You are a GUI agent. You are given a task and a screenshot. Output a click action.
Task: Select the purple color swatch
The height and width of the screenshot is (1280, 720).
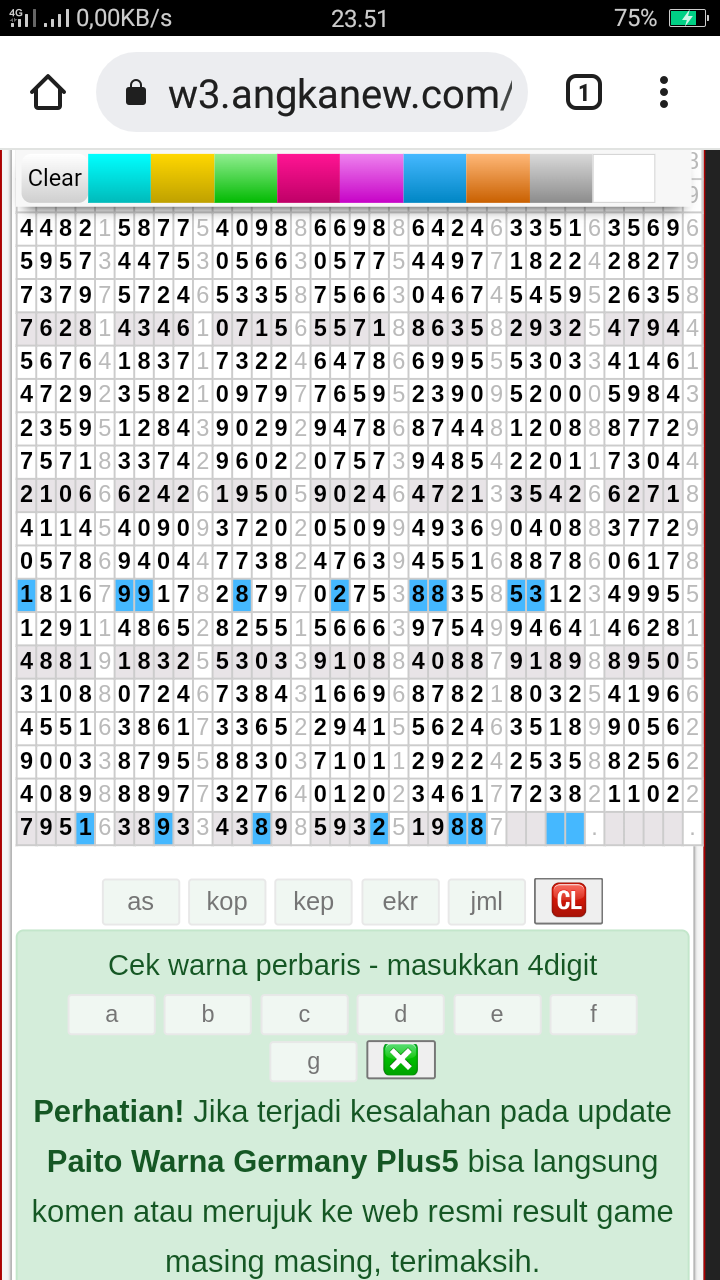coord(372,178)
